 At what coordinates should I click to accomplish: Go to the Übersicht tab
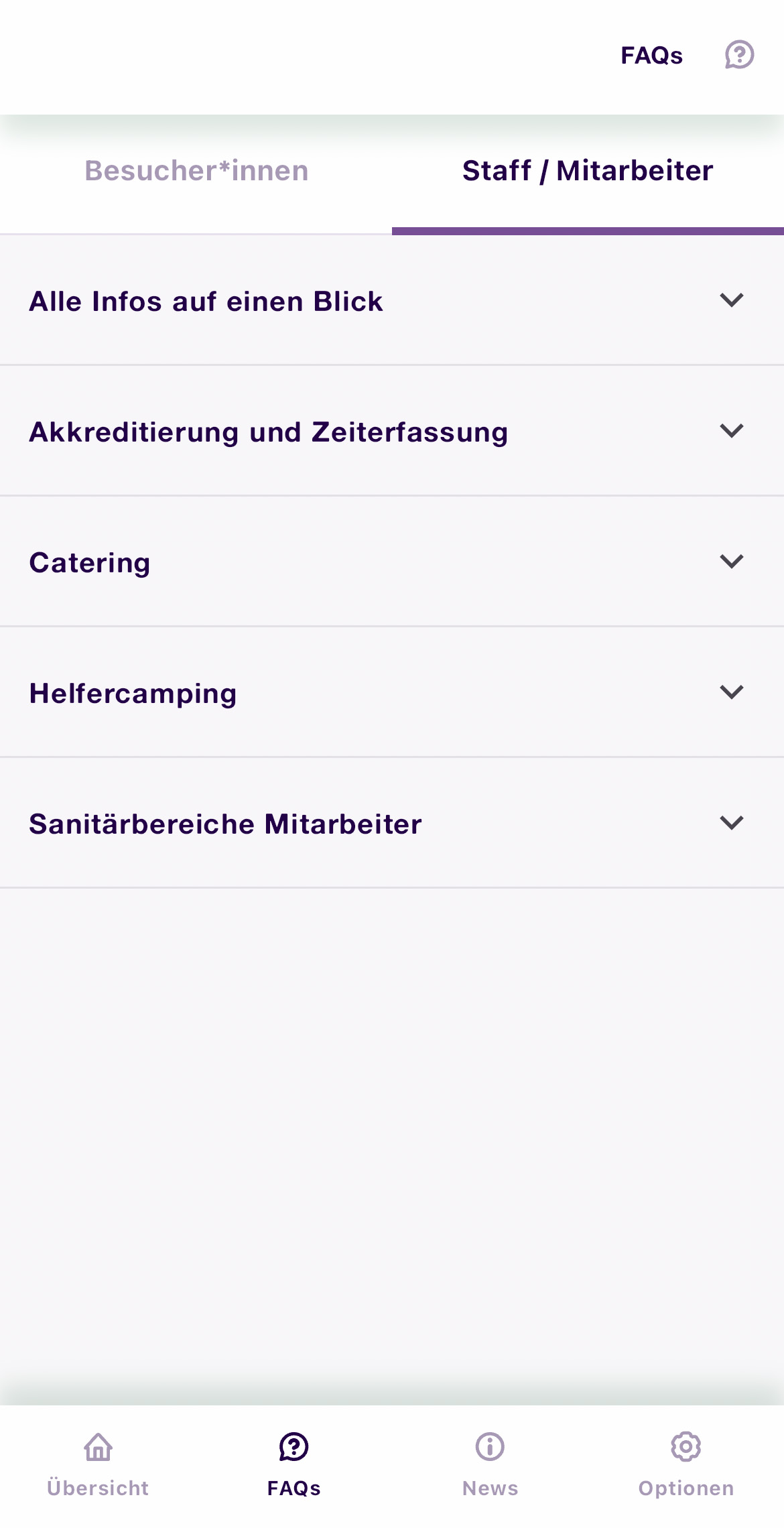click(x=98, y=1465)
